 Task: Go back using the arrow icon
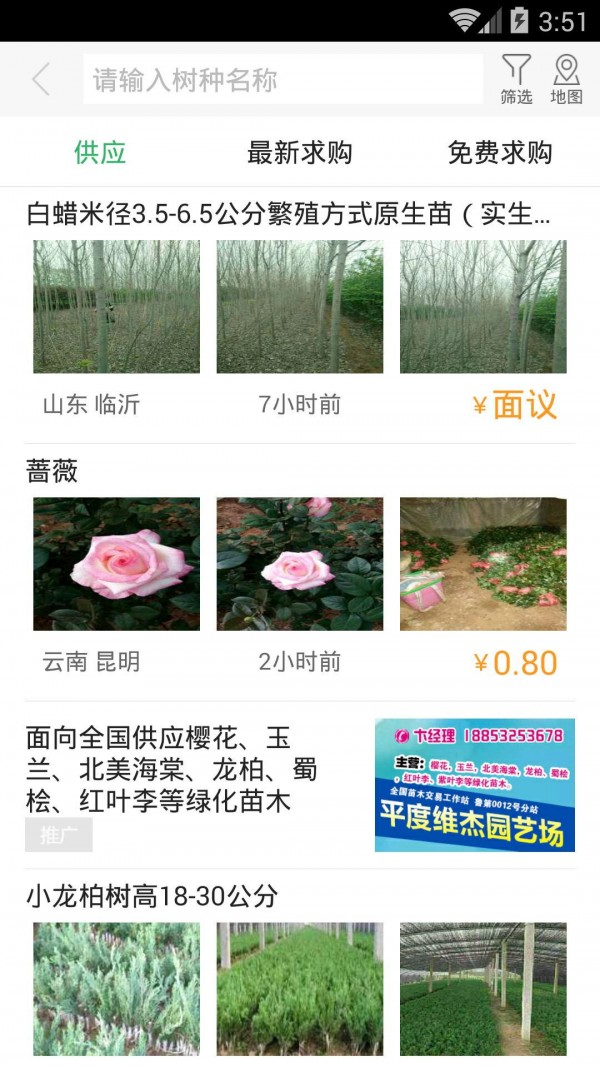coord(41,80)
